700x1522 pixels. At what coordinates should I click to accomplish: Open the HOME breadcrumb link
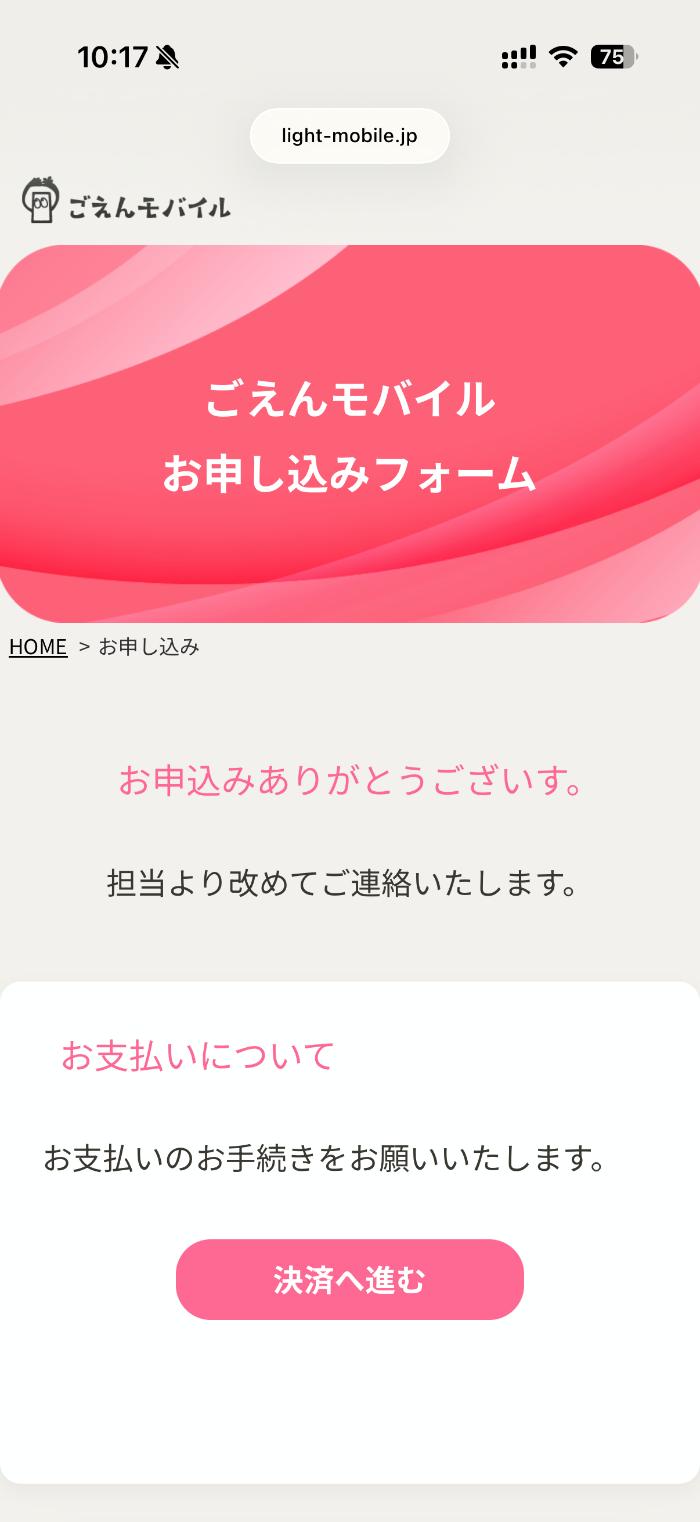pos(38,647)
